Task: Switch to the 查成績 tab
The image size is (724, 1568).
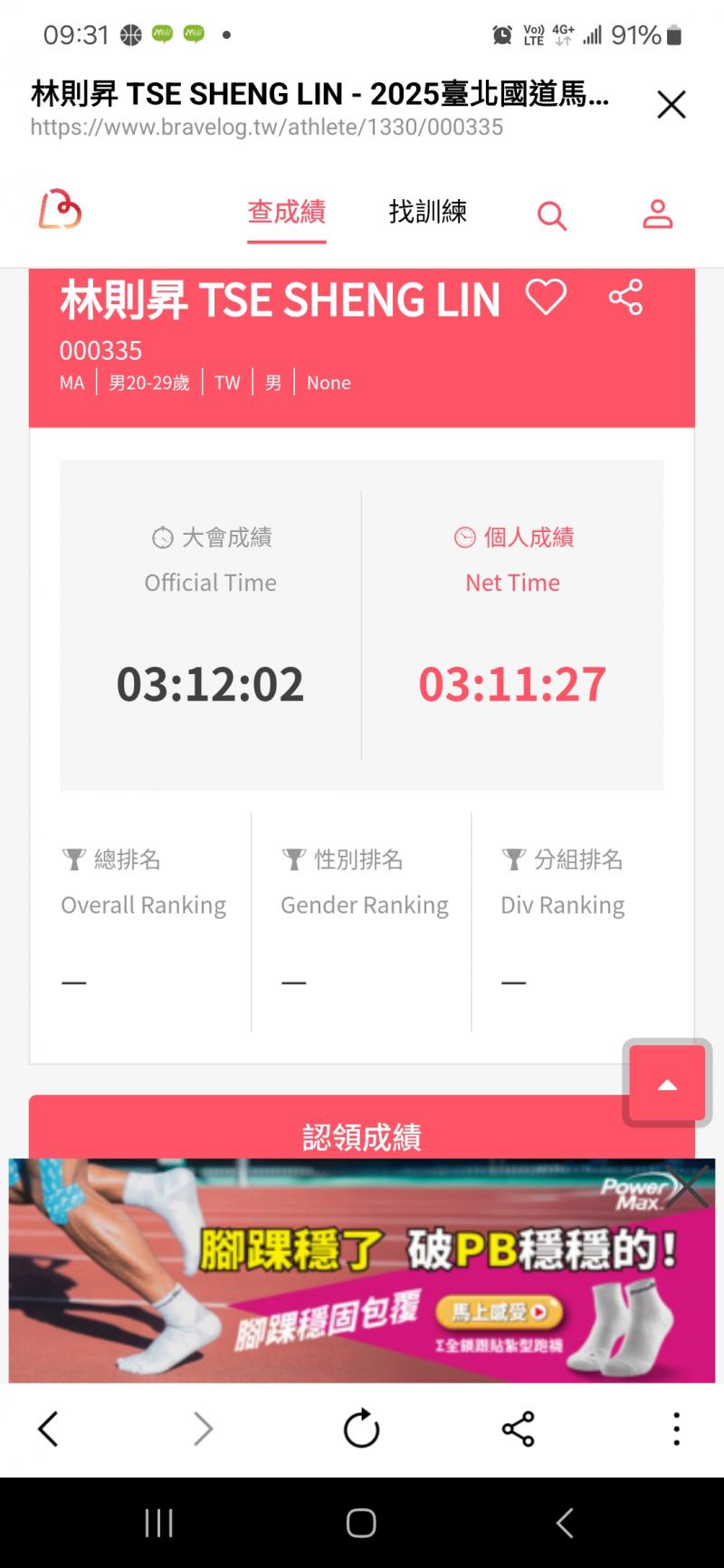Action: pos(287,213)
